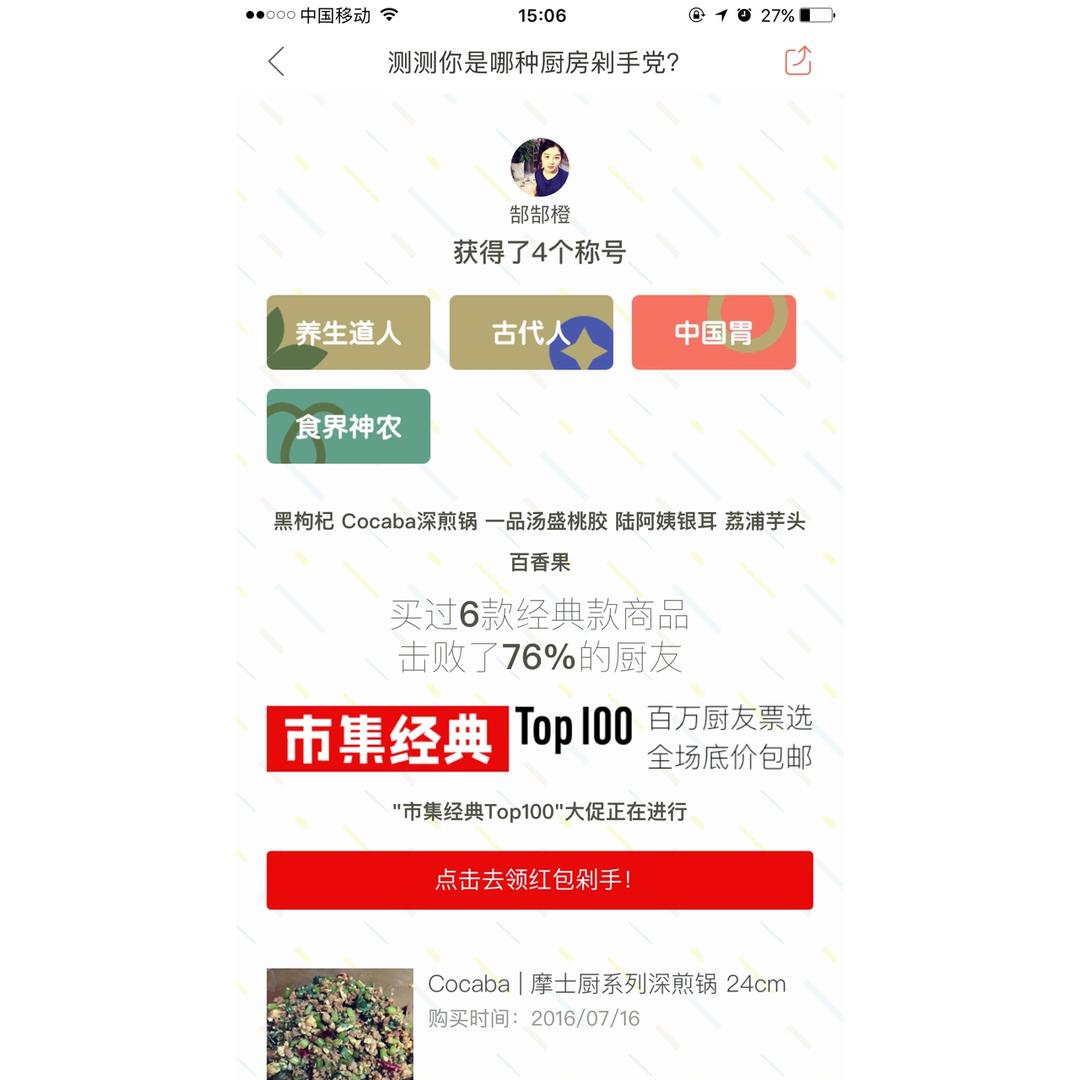
Task: Select the 古代人 title badge
Action: pos(531,333)
